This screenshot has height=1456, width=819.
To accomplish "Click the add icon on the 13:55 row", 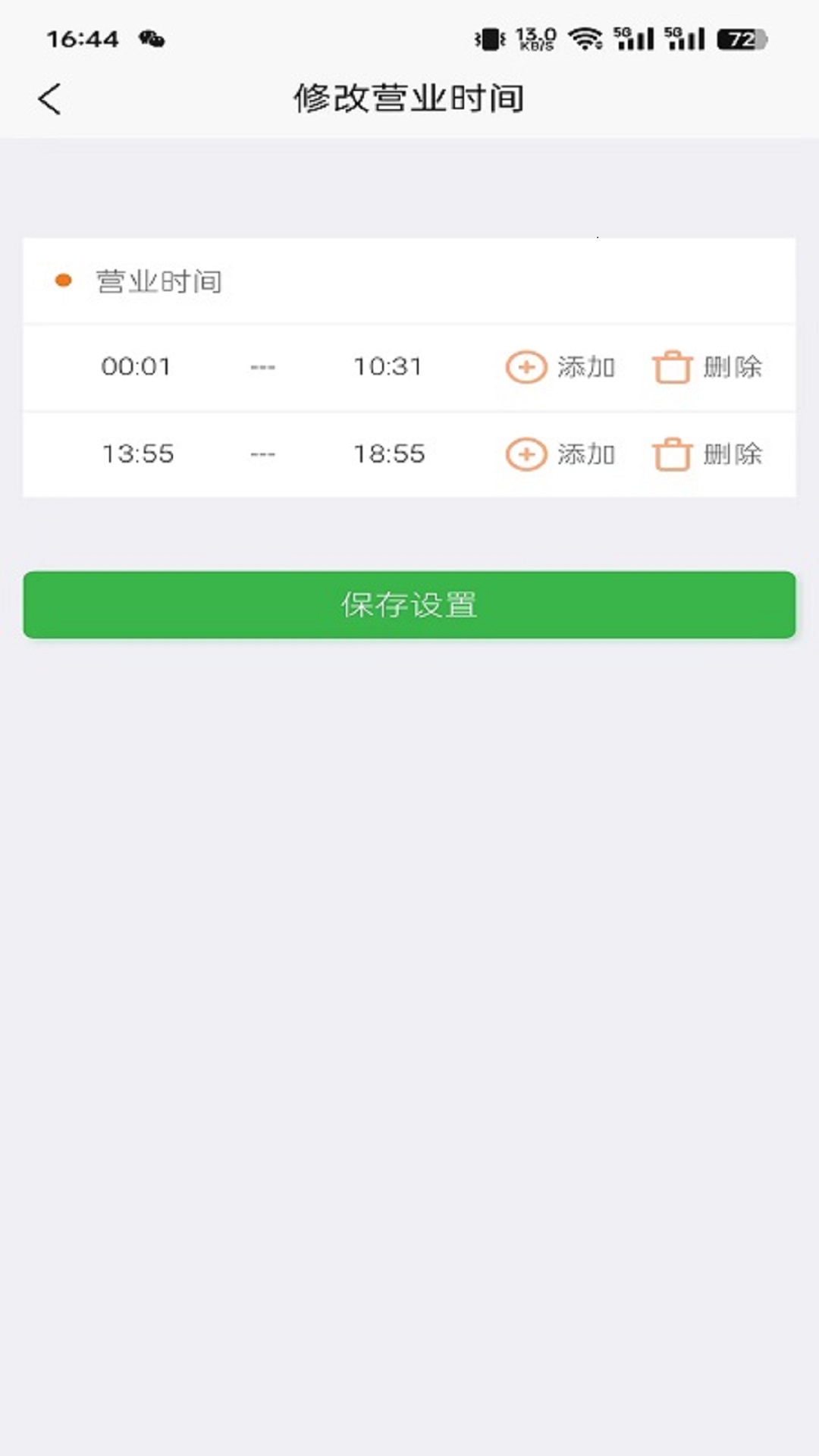I will click(x=526, y=455).
